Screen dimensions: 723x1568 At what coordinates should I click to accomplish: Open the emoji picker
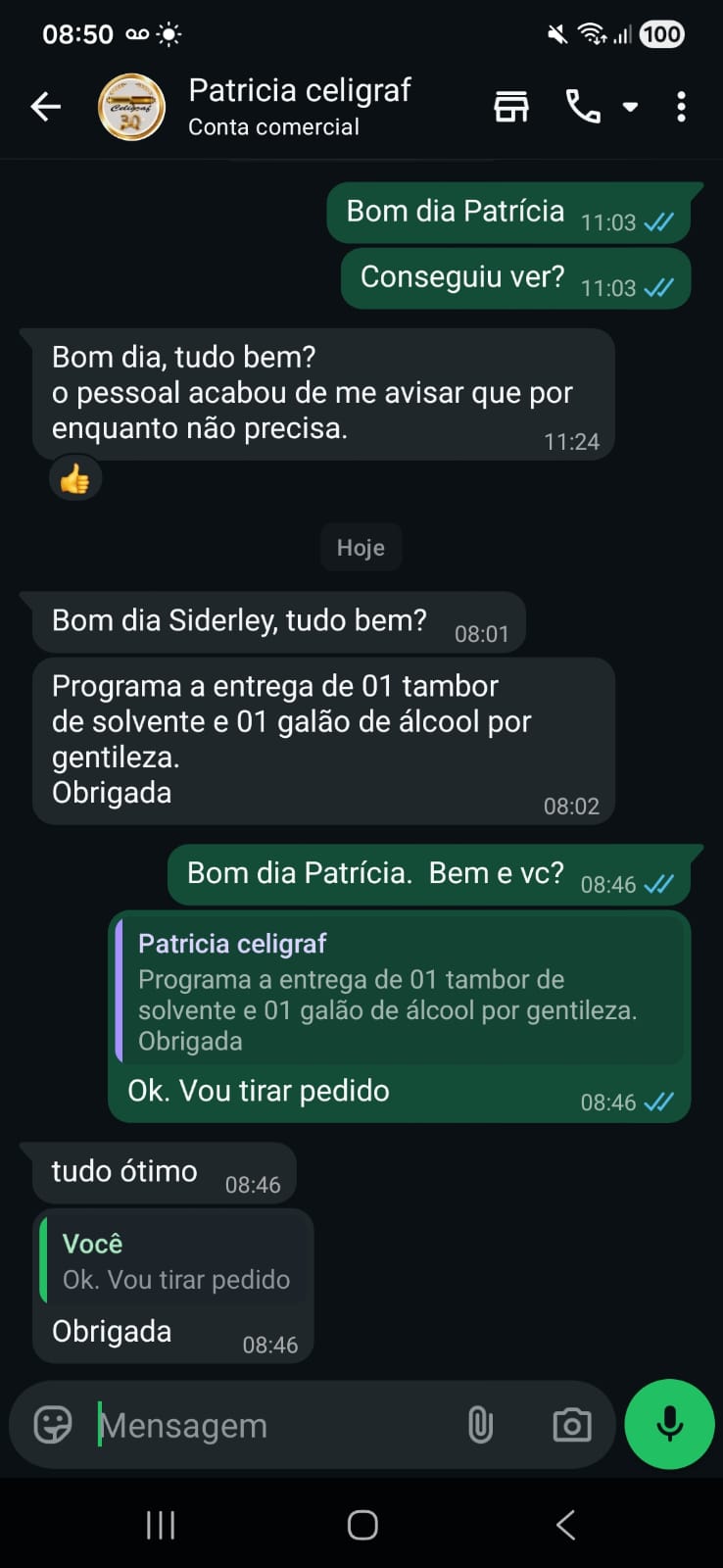pyautogui.click(x=53, y=1424)
